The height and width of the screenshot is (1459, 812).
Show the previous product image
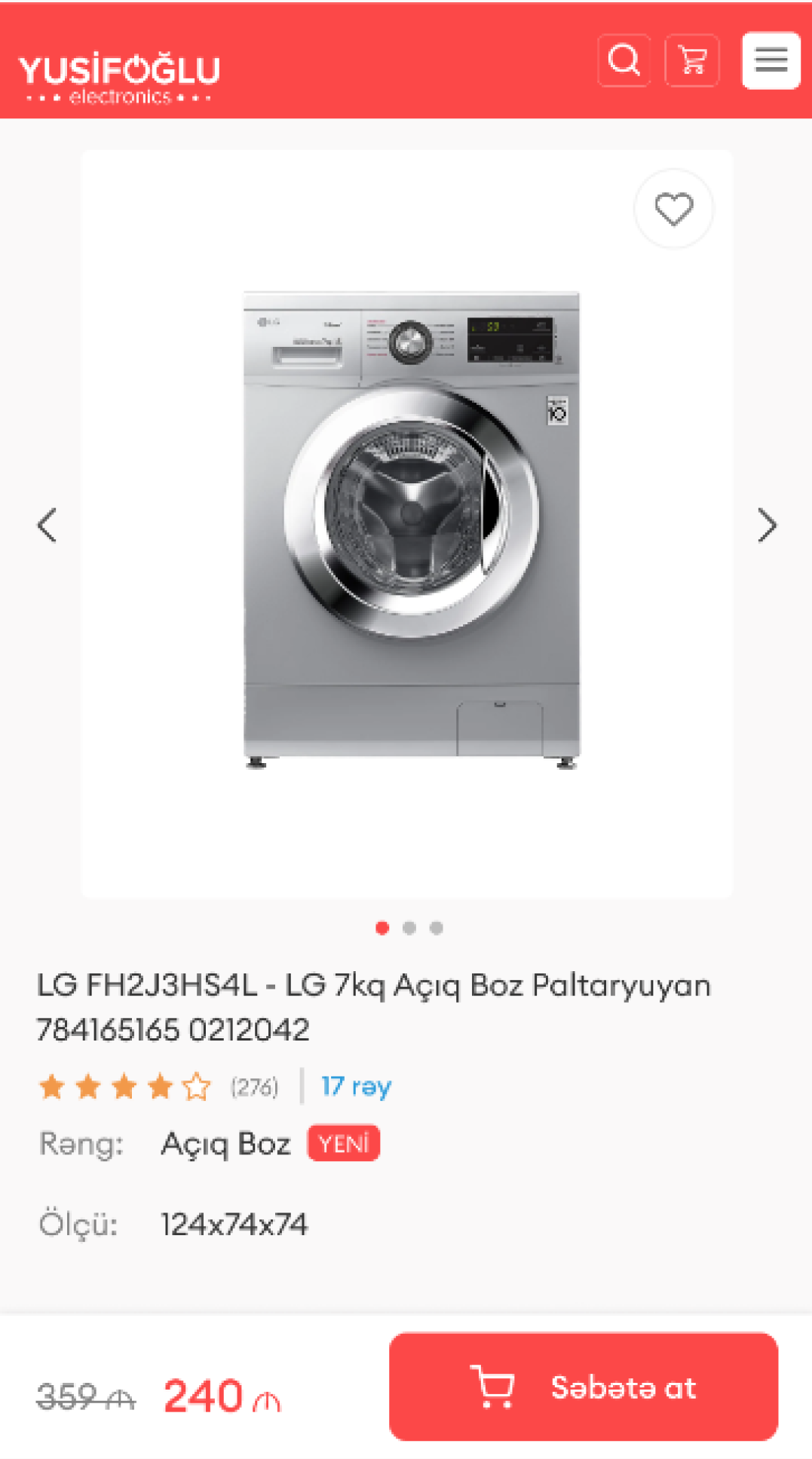[47, 526]
